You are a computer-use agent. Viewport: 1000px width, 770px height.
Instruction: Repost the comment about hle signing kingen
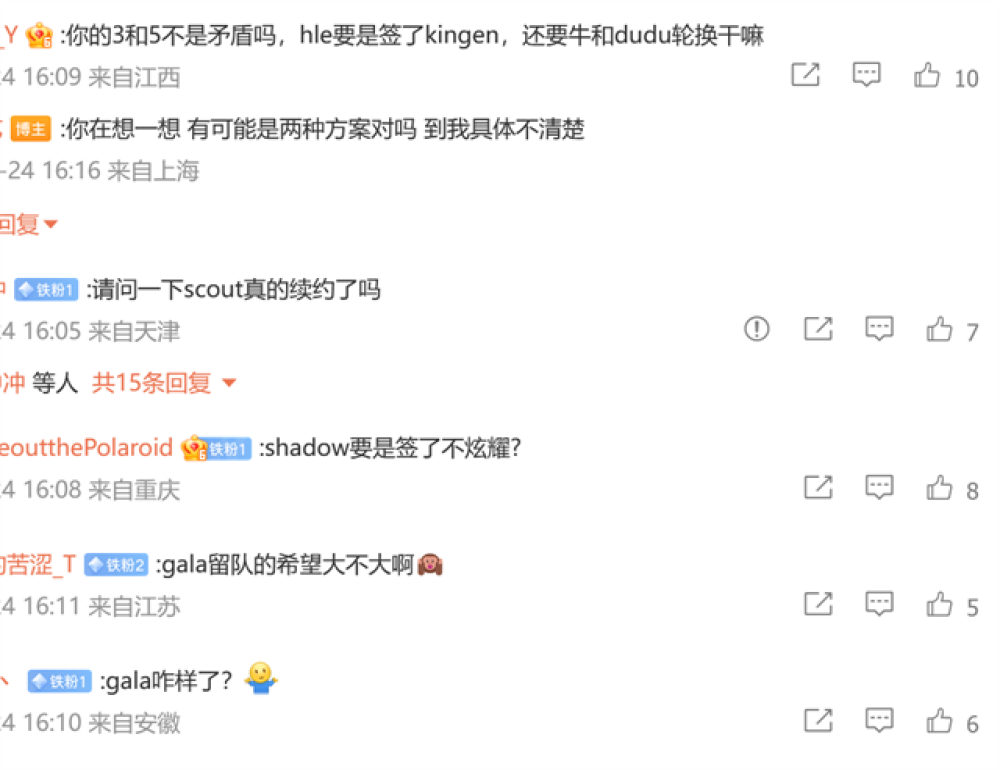point(806,75)
